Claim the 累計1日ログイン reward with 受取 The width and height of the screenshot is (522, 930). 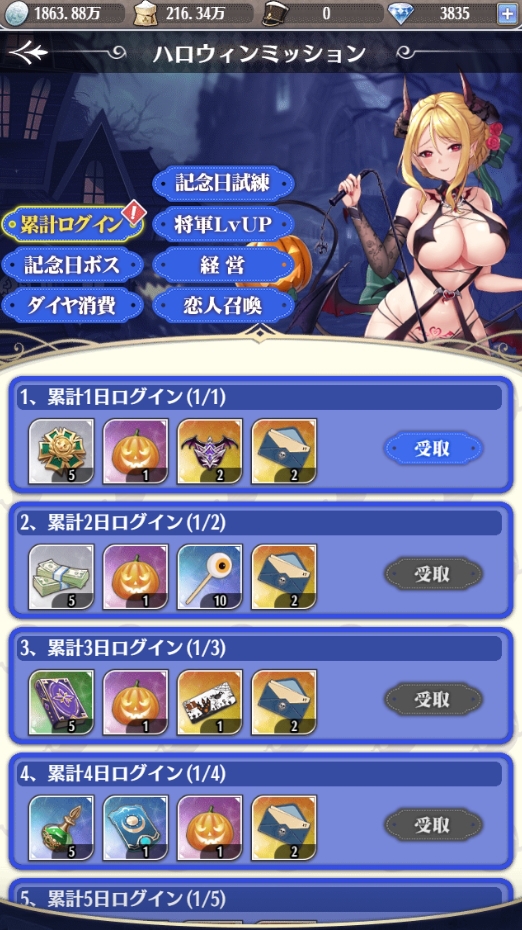click(x=433, y=448)
